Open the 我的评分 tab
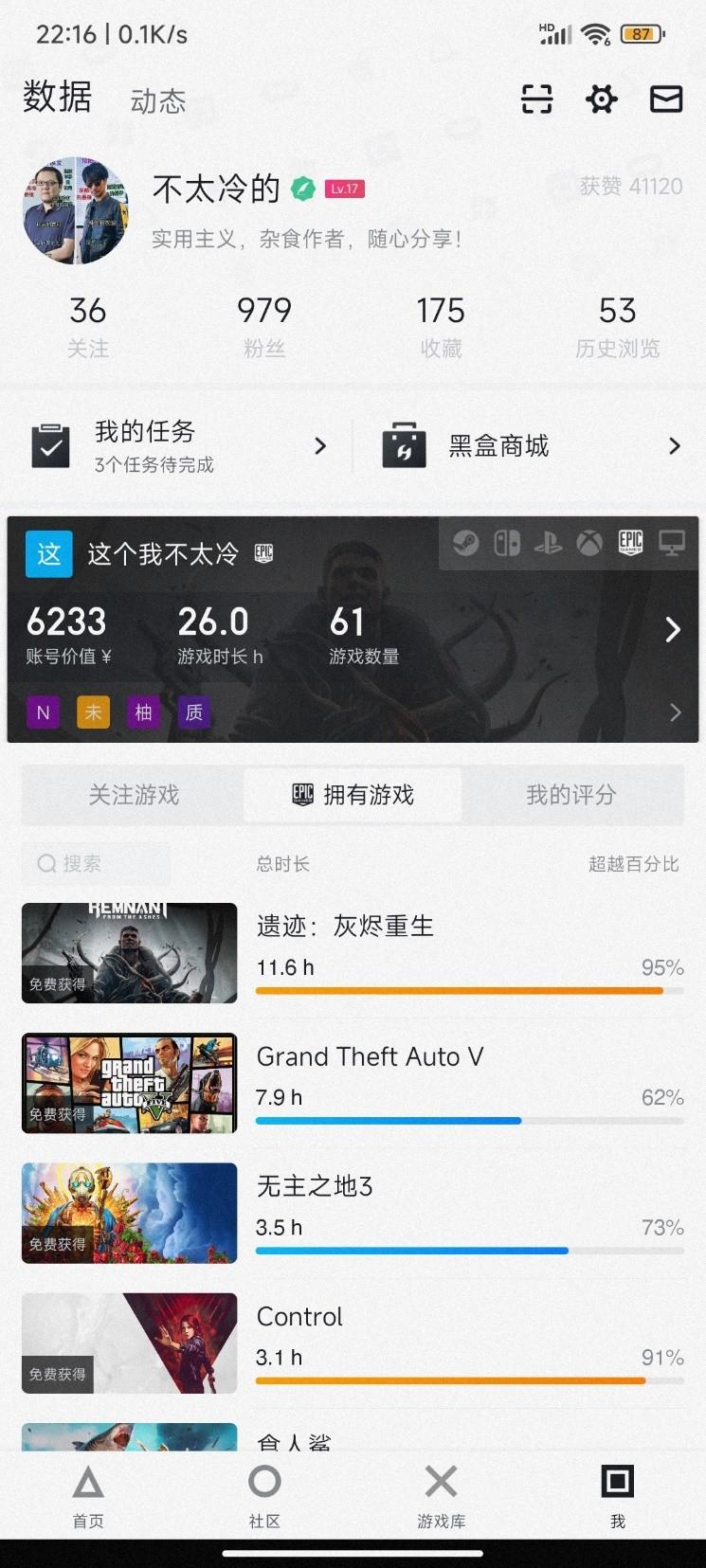 [572, 795]
